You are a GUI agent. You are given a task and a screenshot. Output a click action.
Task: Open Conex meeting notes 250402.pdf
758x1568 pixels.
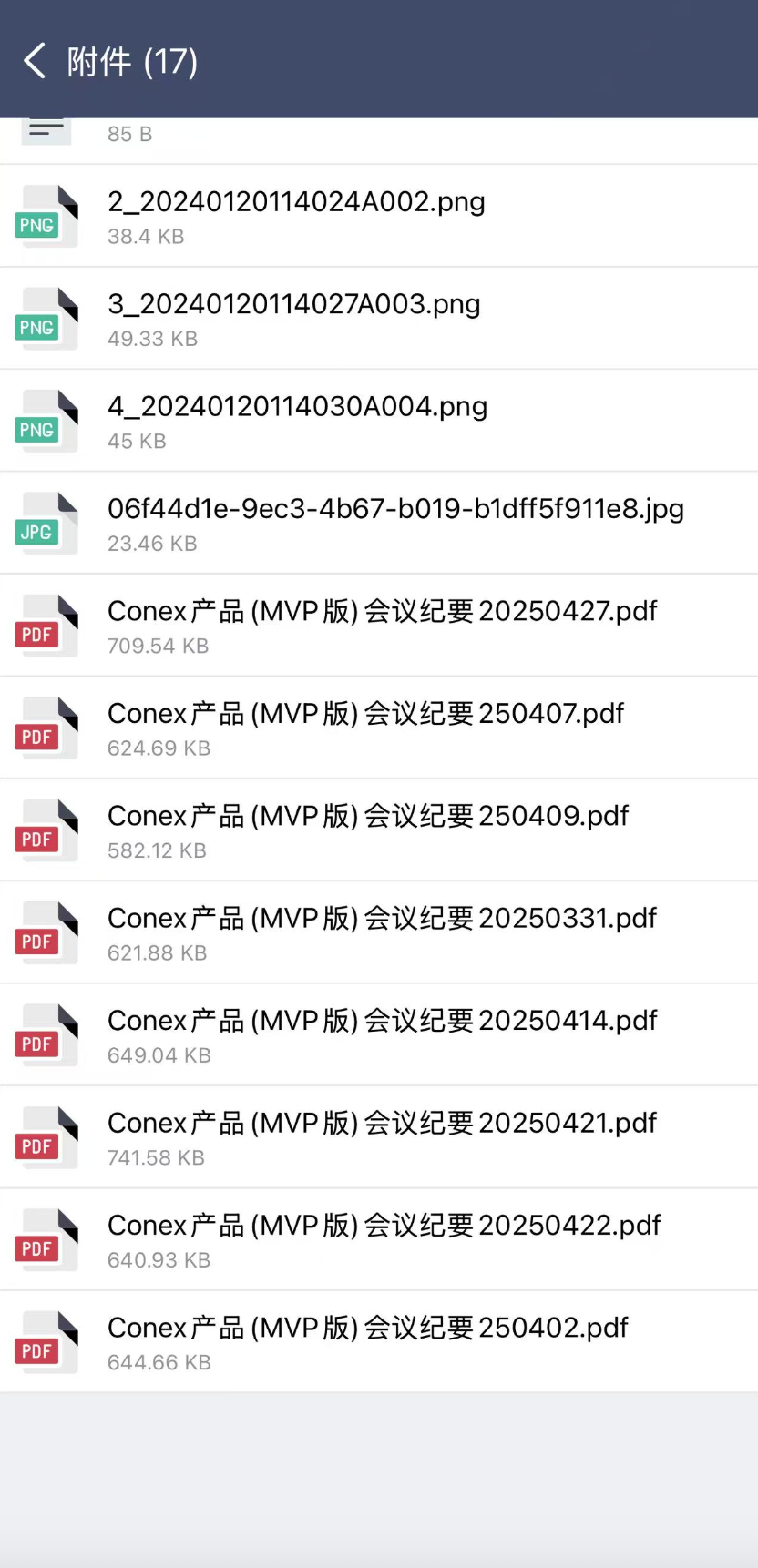[378, 1342]
